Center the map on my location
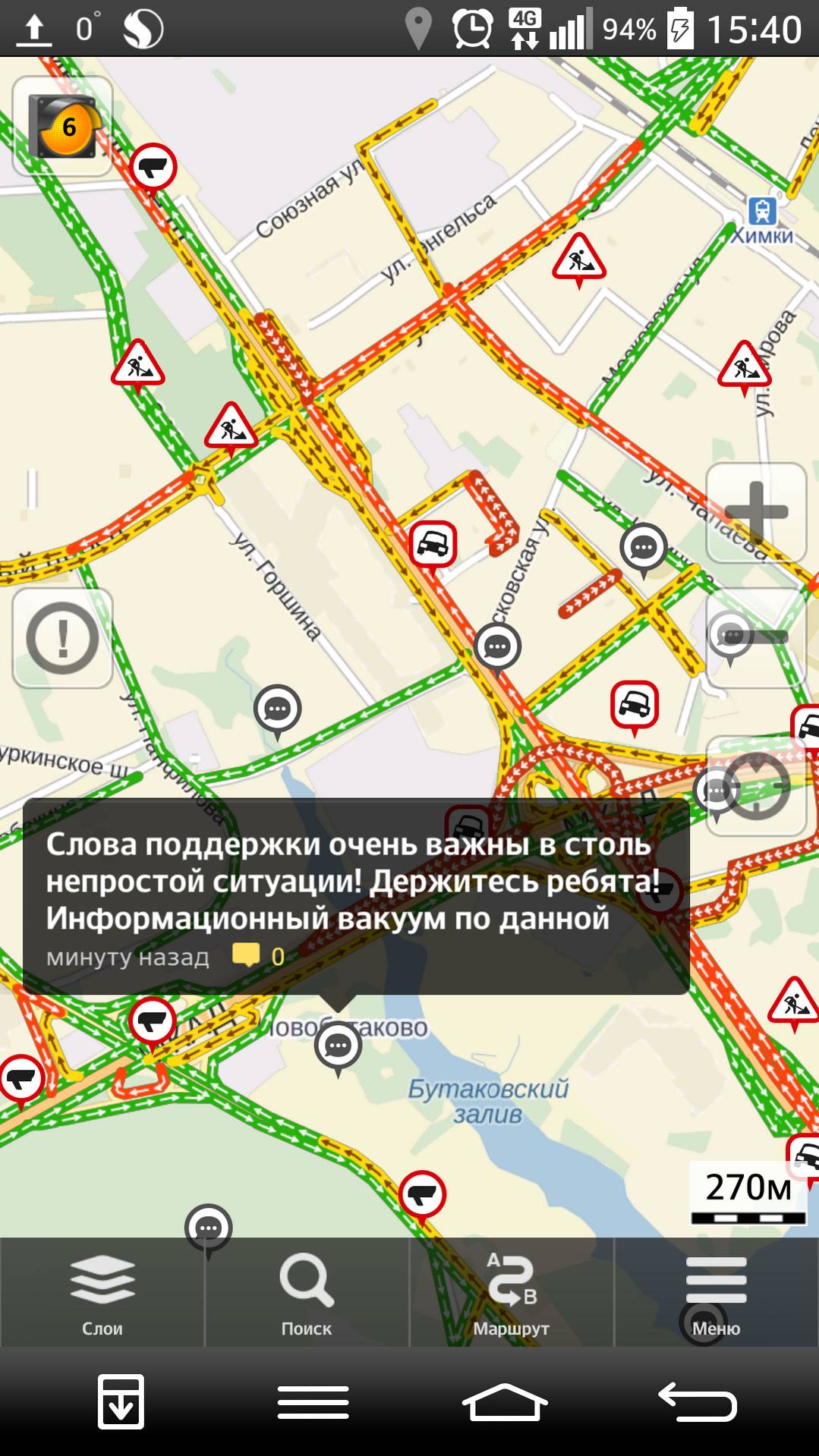 click(x=756, y=786)
